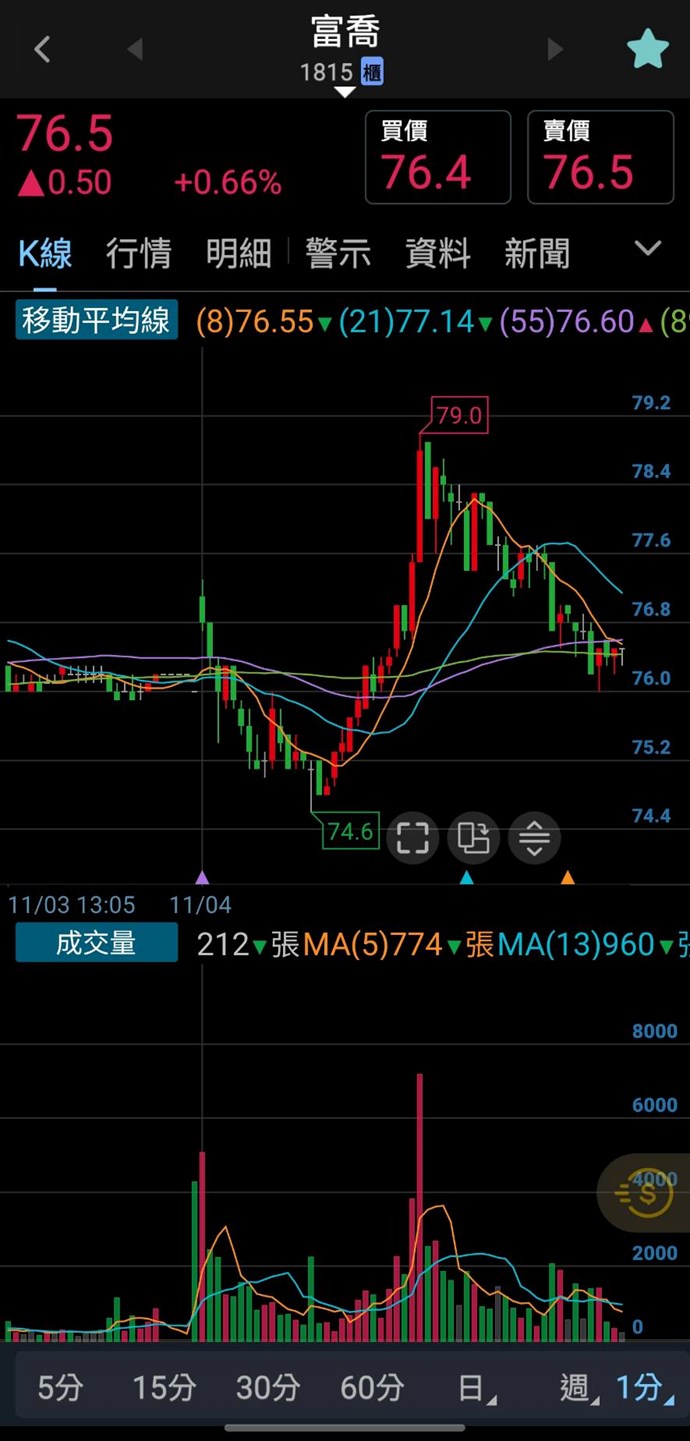Viewport: 690px width, 1441px height.
Task: Select the 5分 chart interval
Action: tap(60, 1387)
